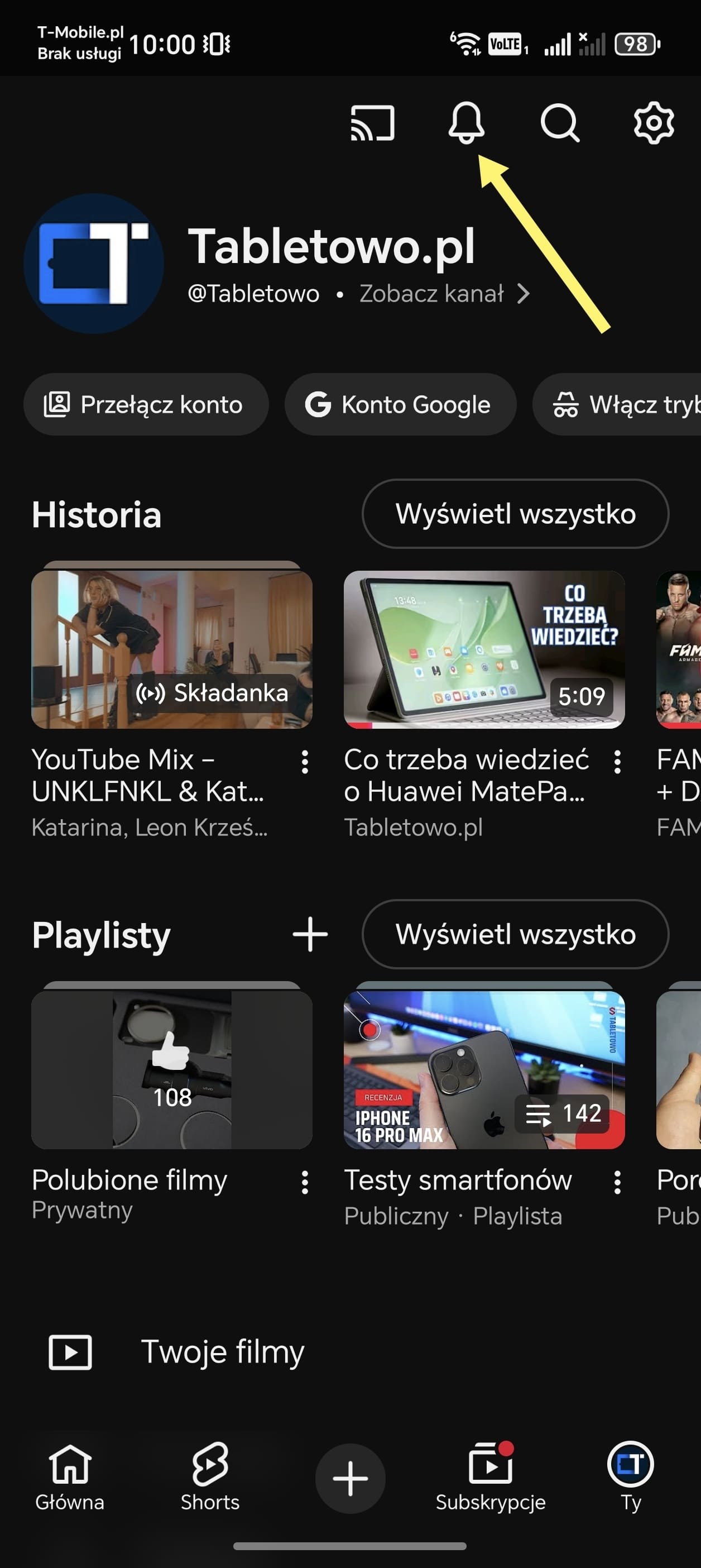View all playlists with Wyświetl wszystko
This screenshot has height=1568, width=701.
(x=515, y=934)
